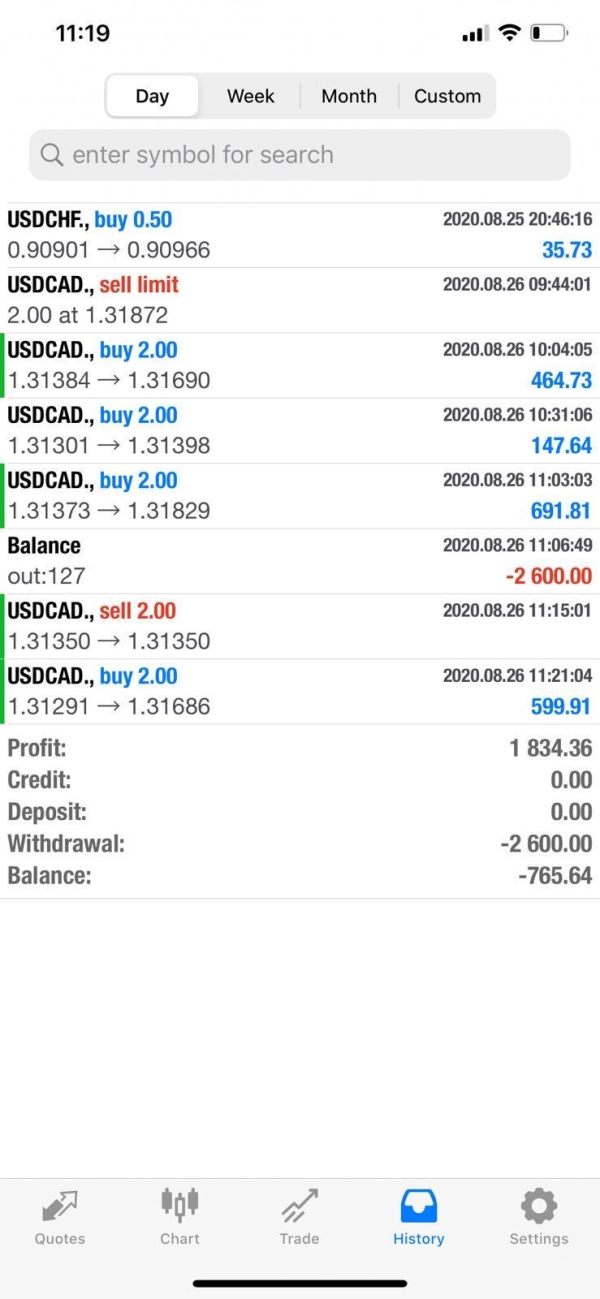Open the Balance out:127 withdrawal entry
Screen dimensions: 600x1299
tap(300, 561)
